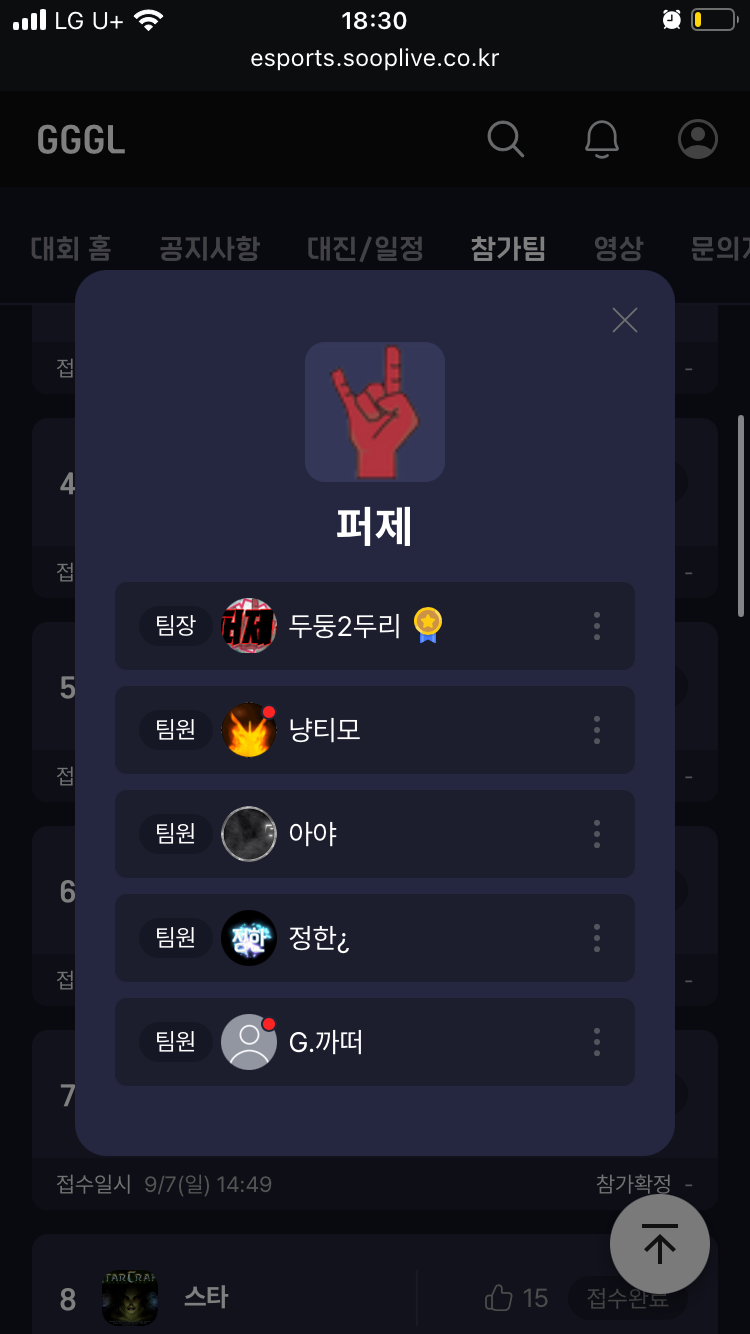Switch to the 대회 홈 tab
The width and height of the screenshot is (750, 1334).
click(x=71, y=248)
